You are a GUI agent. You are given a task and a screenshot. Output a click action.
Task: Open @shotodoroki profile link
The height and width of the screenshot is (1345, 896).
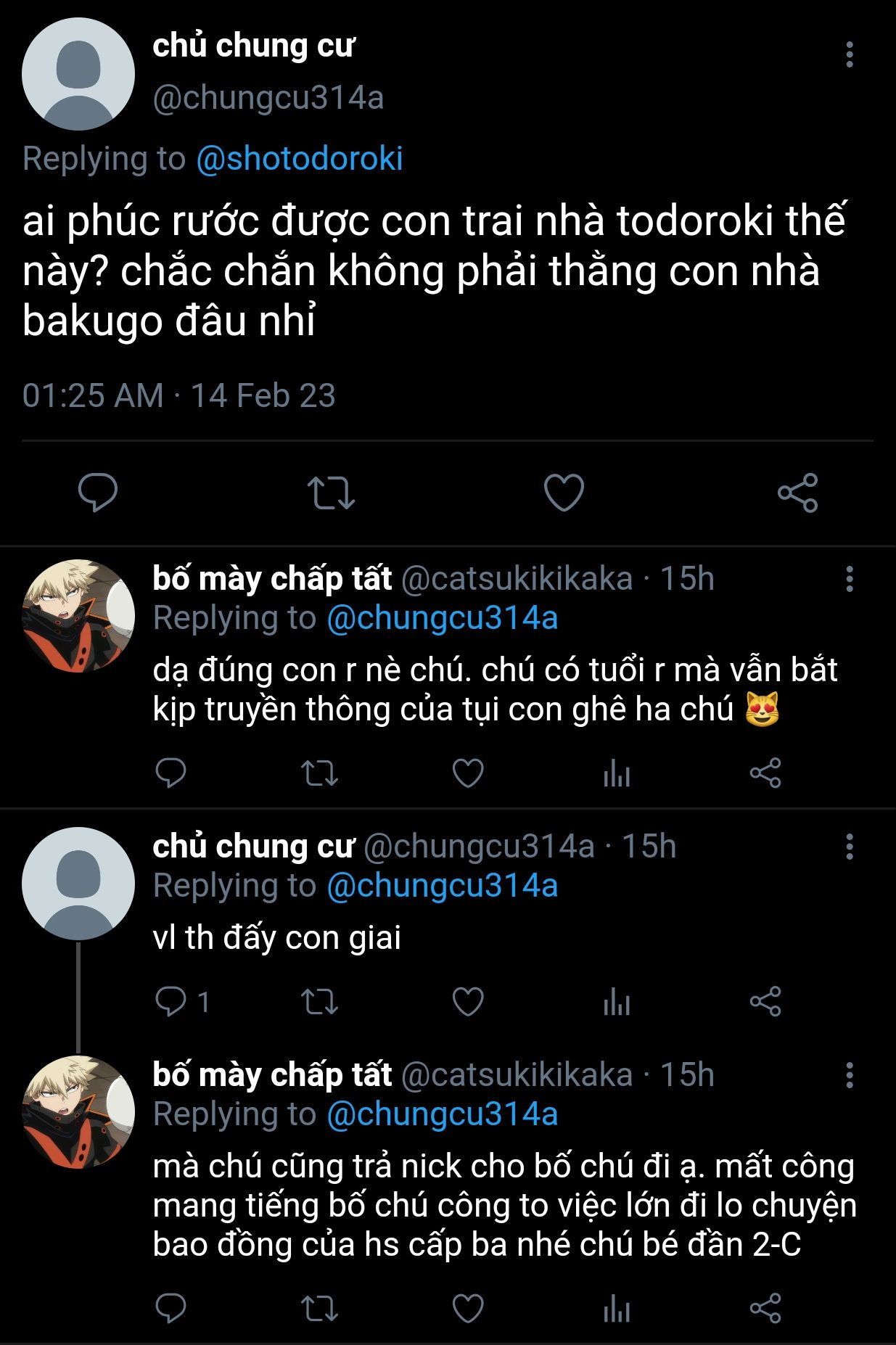click(x=299, y=159)
